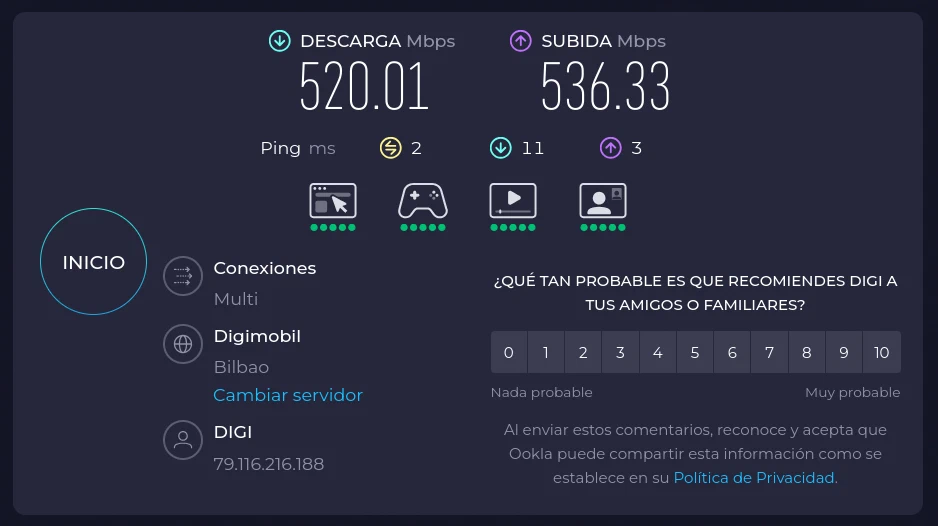Screen dimensions: 938x526
Task: Rate DIGI with a score of 9
Action: (844, 352)
